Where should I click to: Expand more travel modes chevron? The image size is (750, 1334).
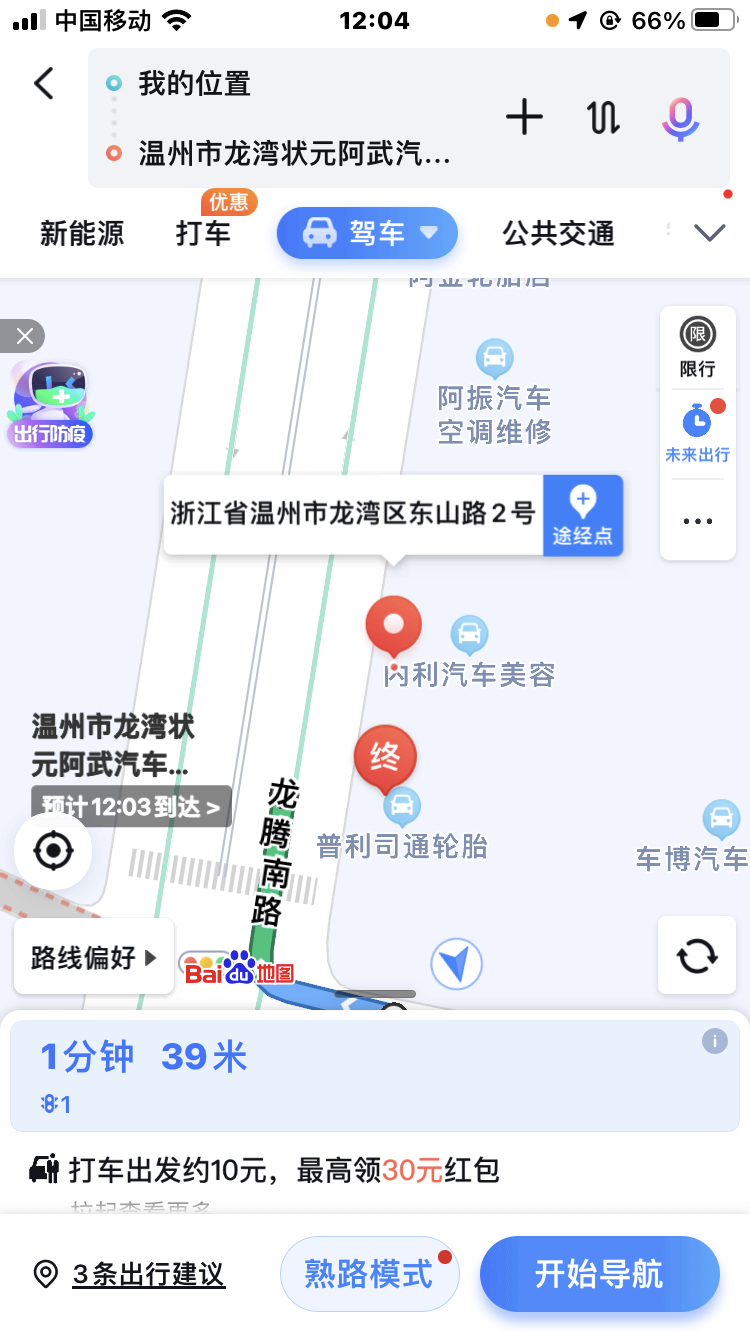pos(709,234)
